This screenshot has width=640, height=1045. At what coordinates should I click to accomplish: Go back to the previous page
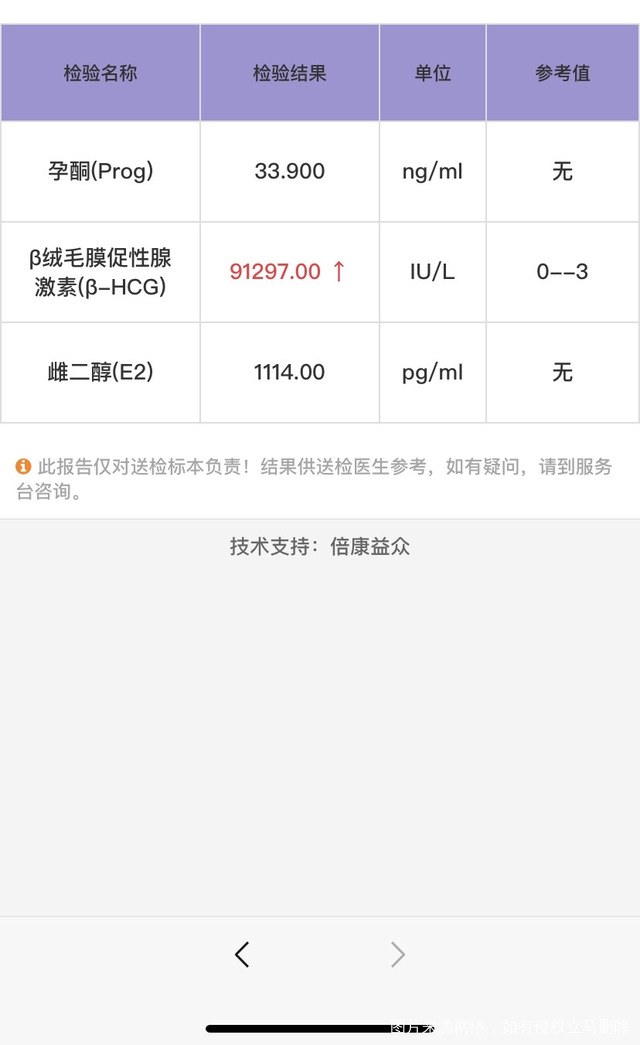click(242, 955)
